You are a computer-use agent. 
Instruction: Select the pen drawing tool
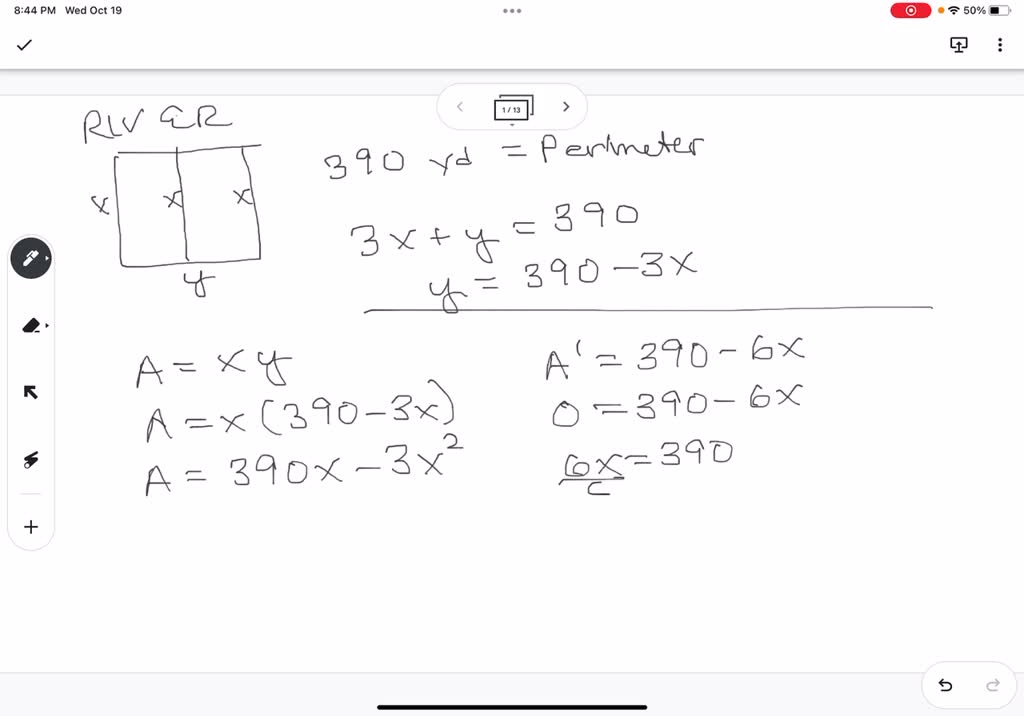30,259
